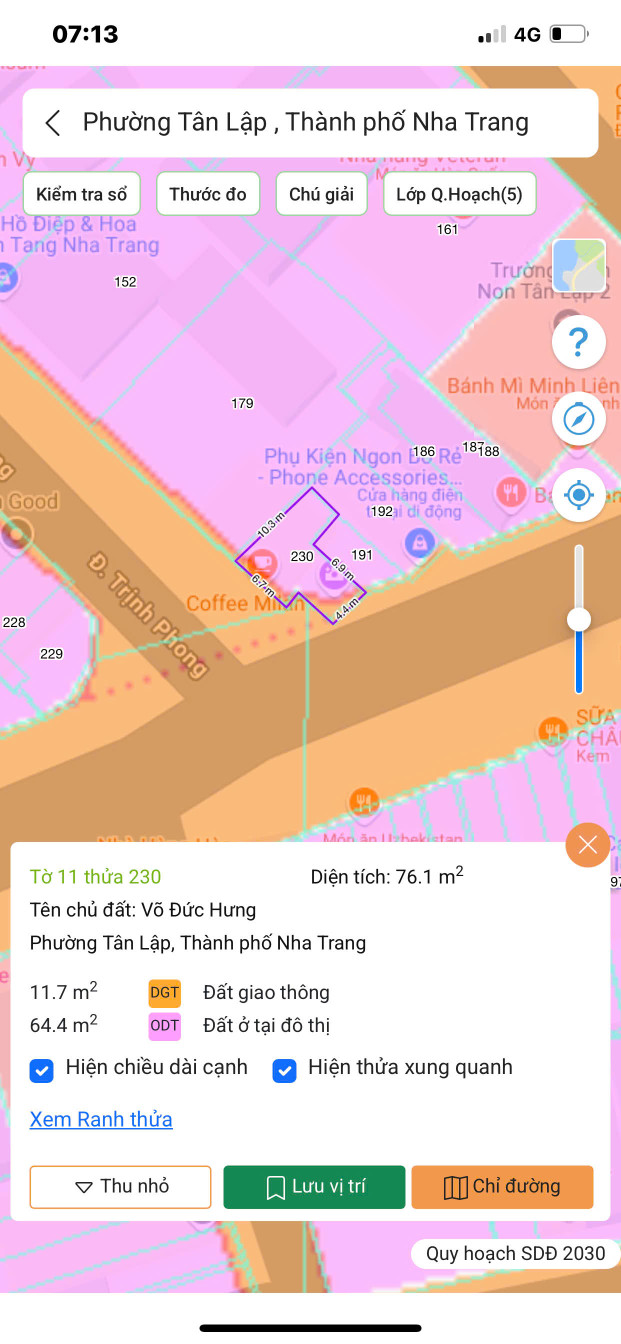The image size is (621, 1344).
Task: Save the location with Lưu vị trí
Action: point(314,1187)
